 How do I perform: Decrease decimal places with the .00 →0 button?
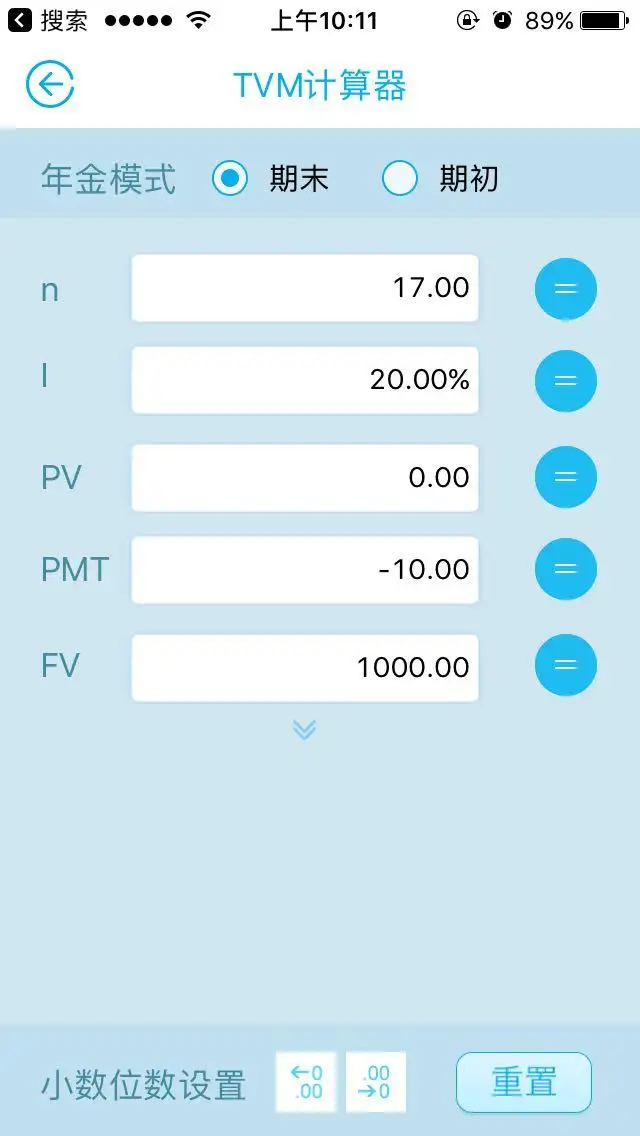pos(375,1082)
